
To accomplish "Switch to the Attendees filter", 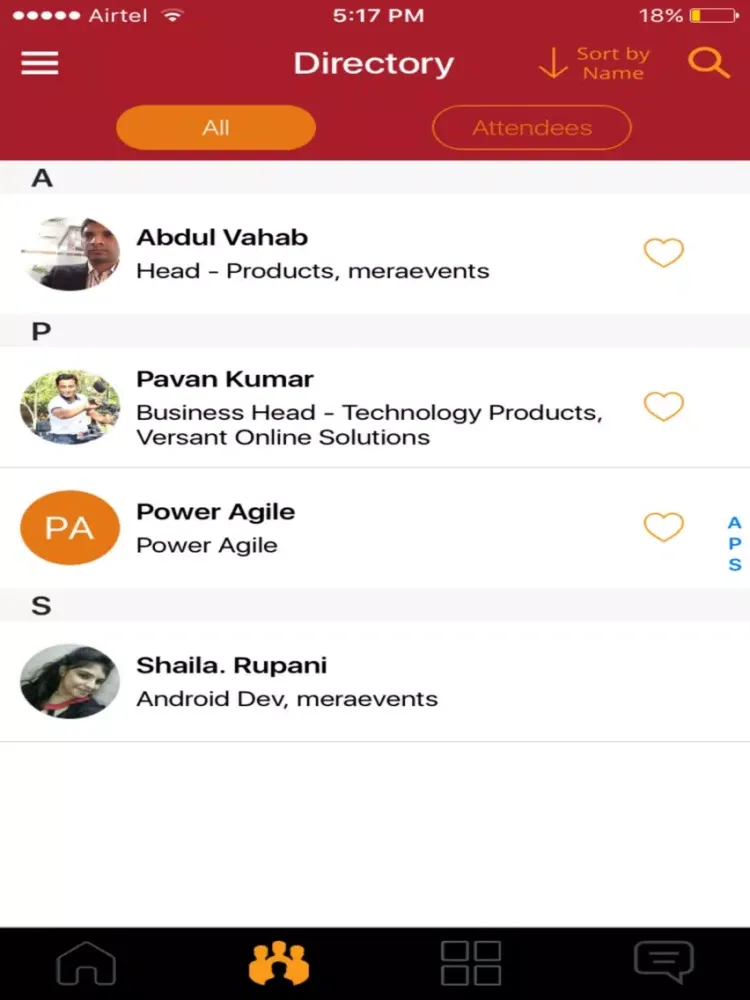I will [531, 128].
